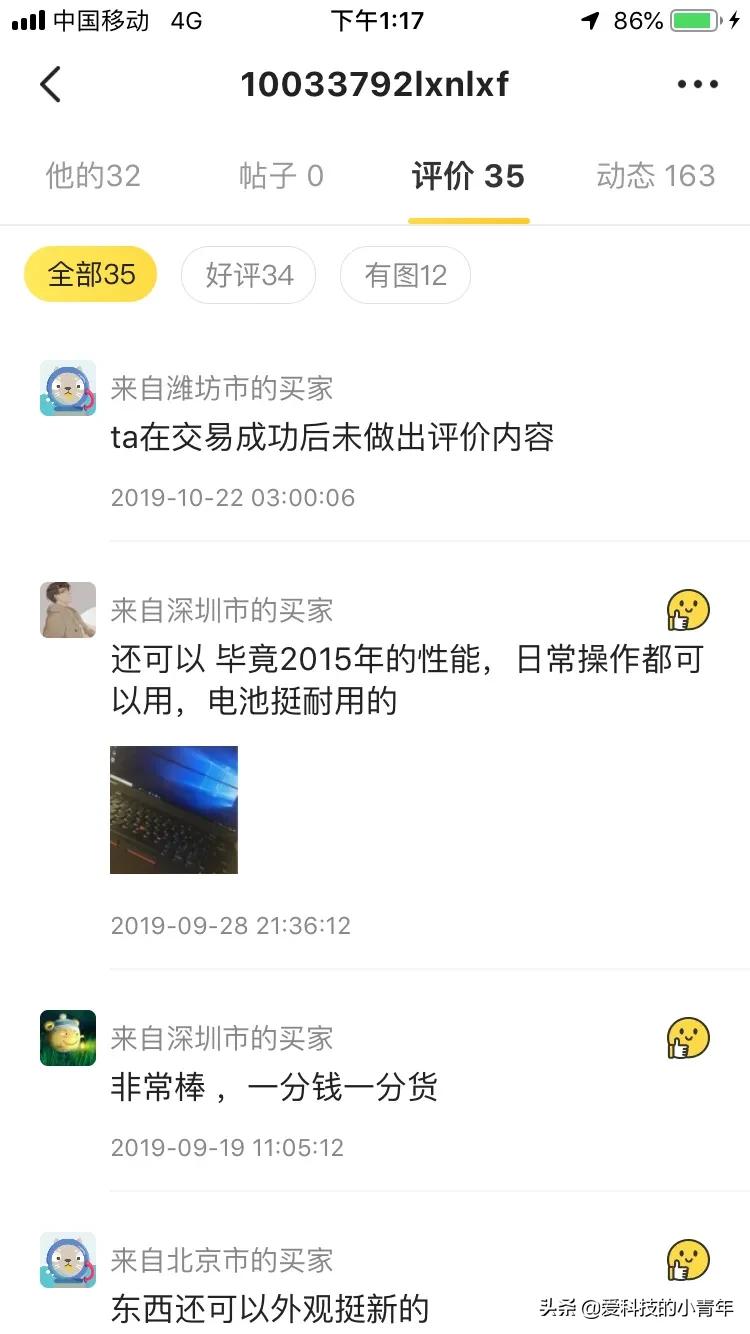
Task: Open the Shenzhen buyer's avatar with the selfie photo
Action: point(67,610)
